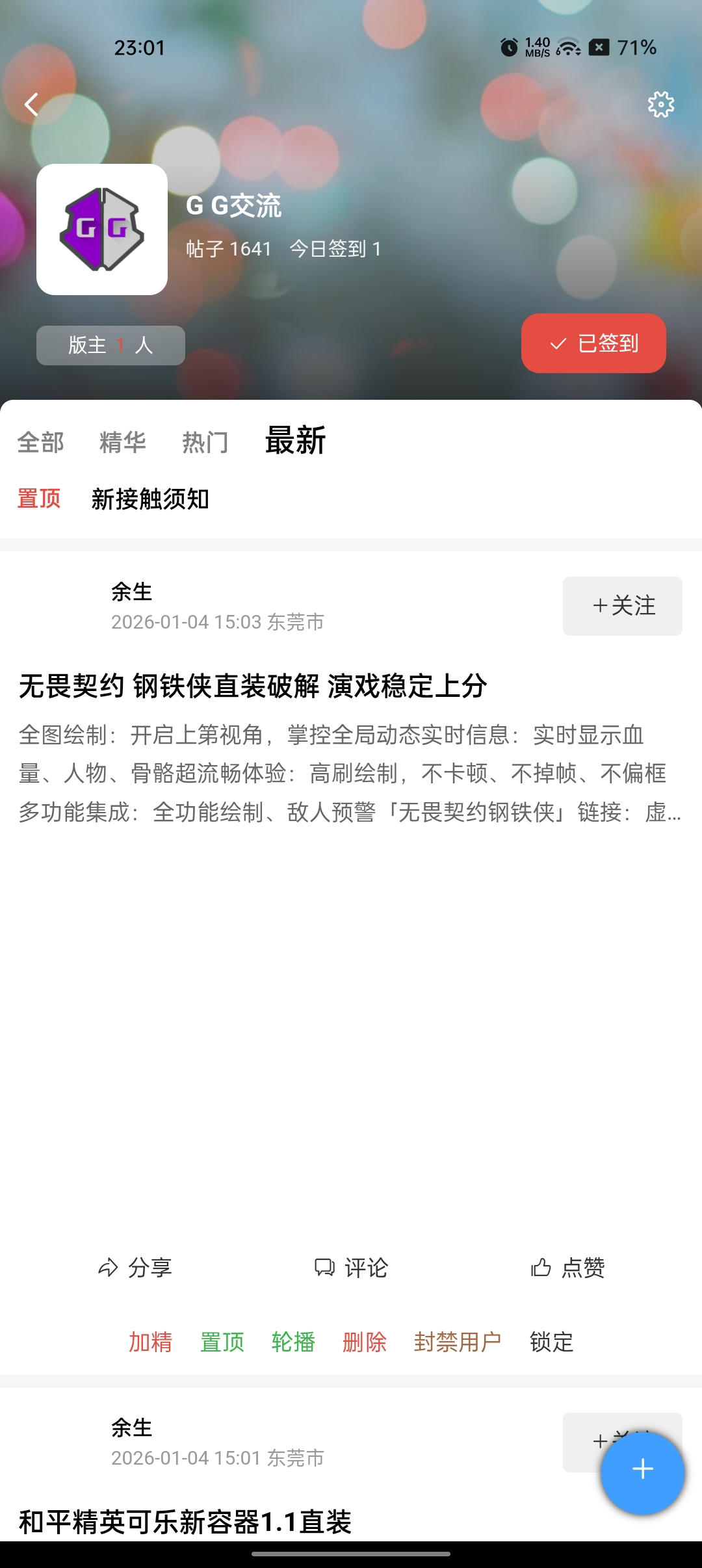Open the settings gear icon
This screenshot has width=702, height=1568.
[x=660, y=104]
